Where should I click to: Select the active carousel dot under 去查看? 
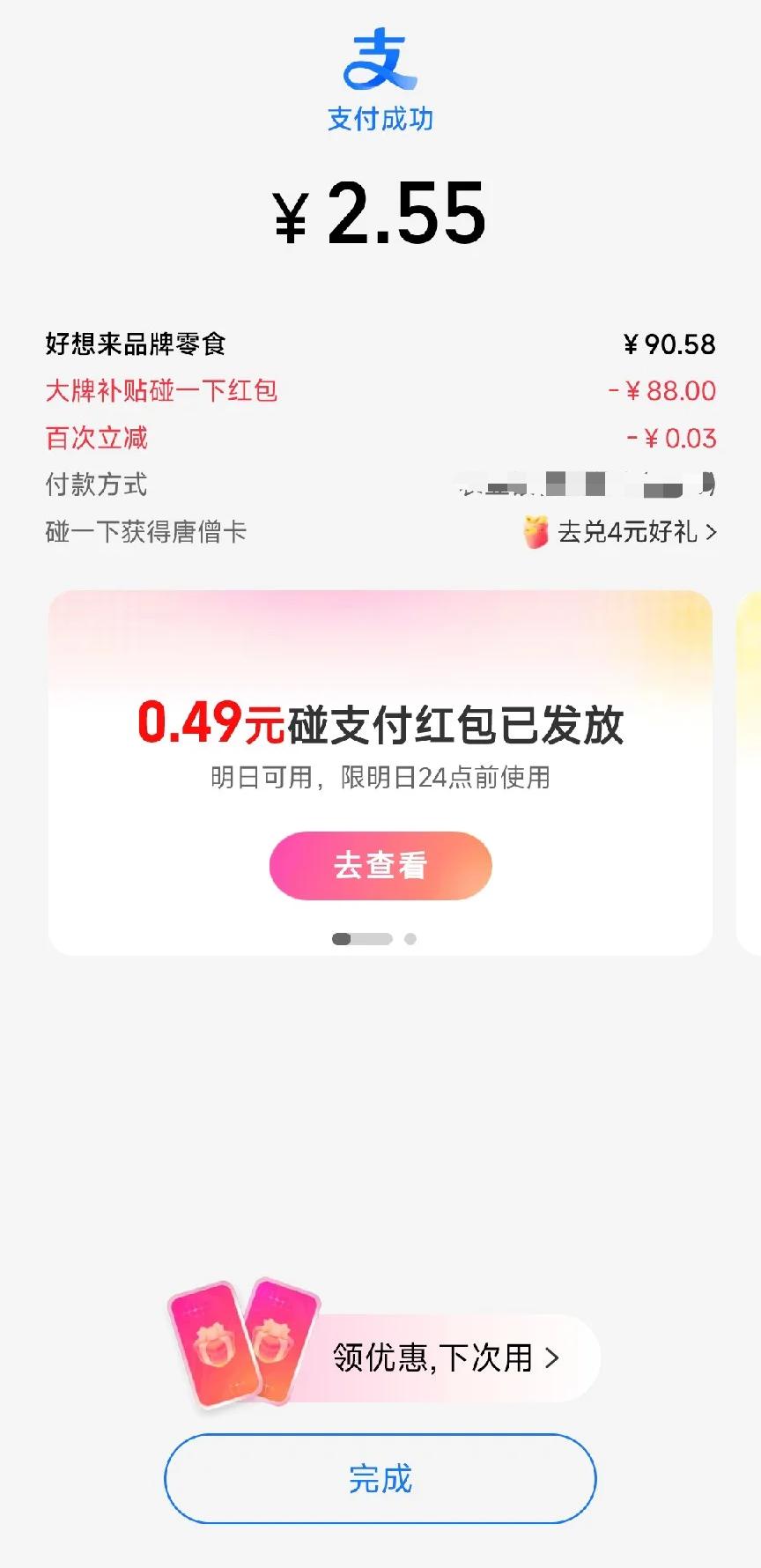coord(342,939)
